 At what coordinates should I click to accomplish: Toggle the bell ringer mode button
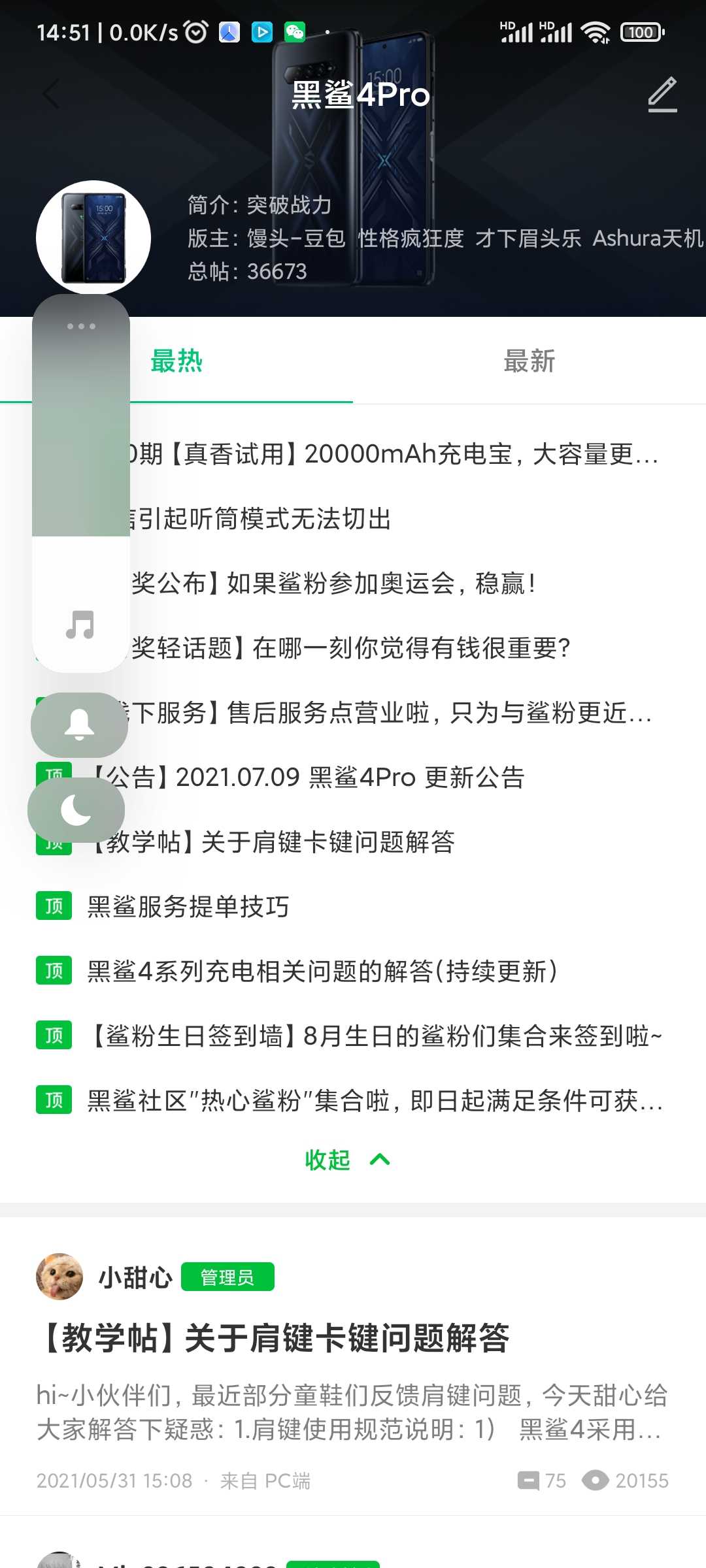(79, 725)
